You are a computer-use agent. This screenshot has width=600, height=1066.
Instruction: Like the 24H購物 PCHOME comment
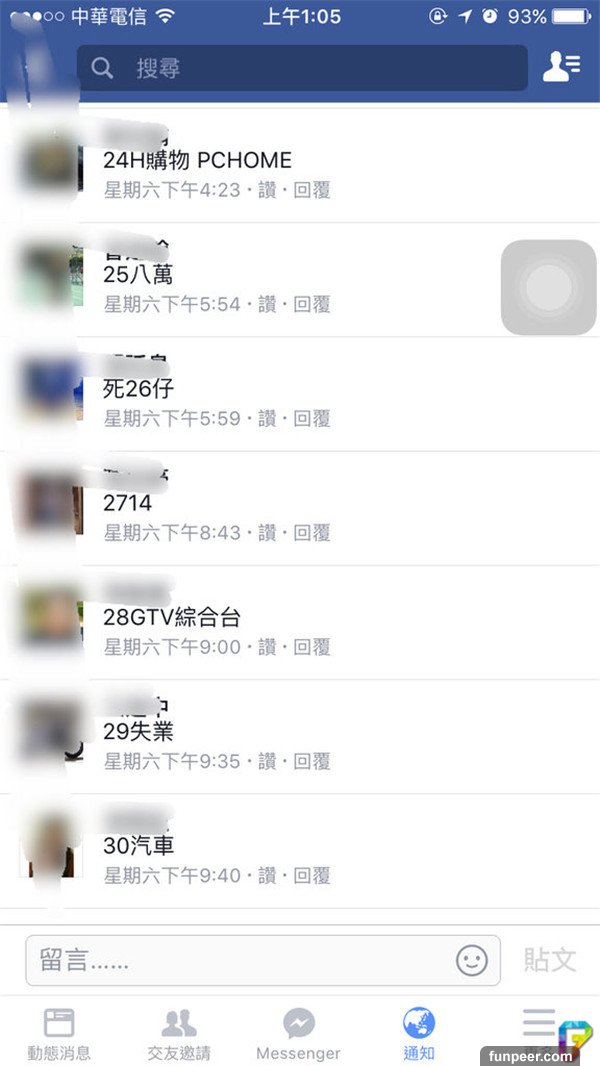[267, 190]
